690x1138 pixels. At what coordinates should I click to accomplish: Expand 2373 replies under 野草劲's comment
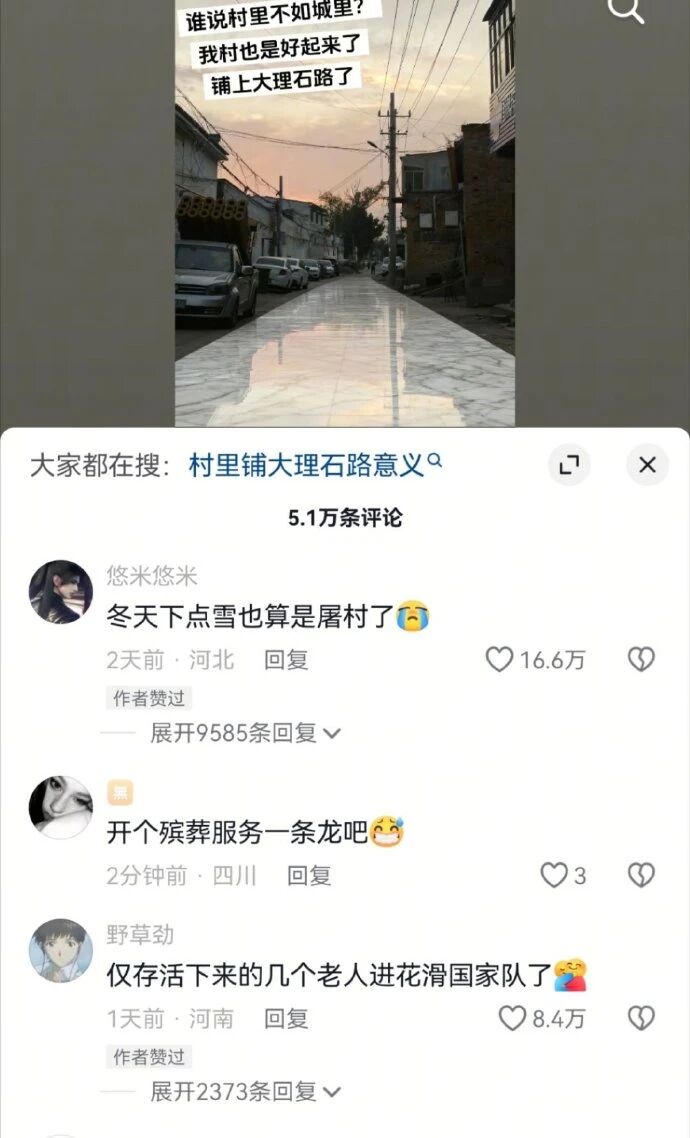tap(245, 1092)
